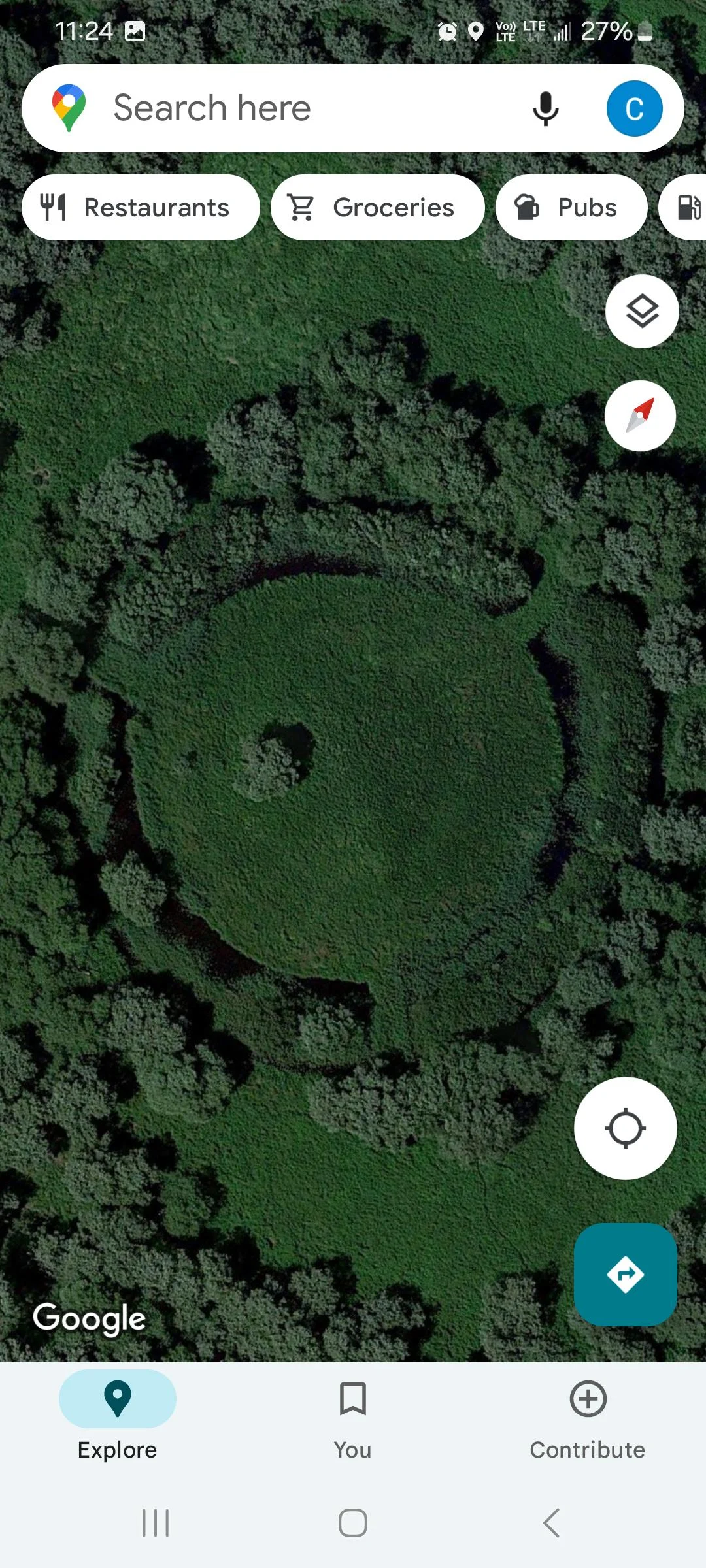Screen dimensions: 706x1568
Task: Tap the Restaurants fork icon
Action: tap(54, 207)
